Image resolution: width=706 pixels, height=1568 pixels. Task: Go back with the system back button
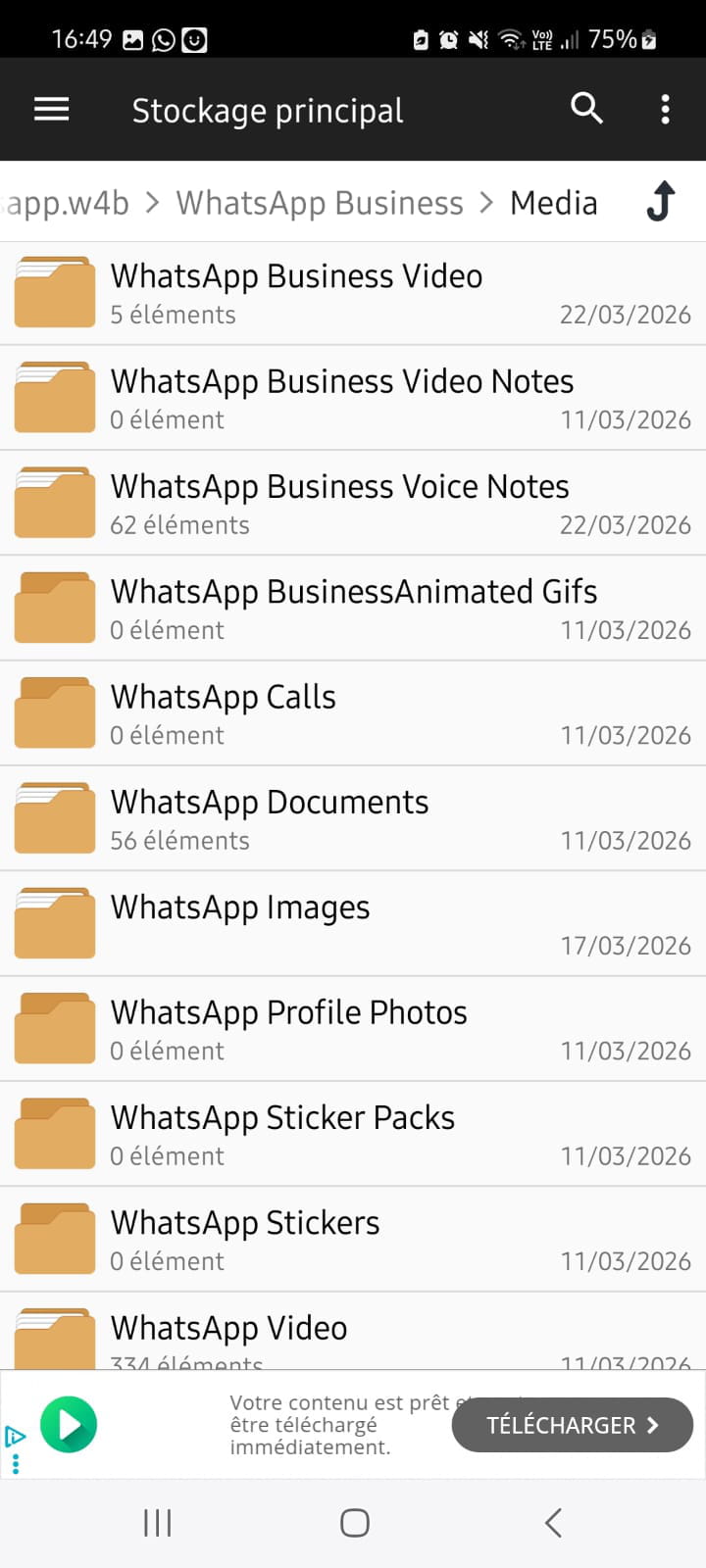click(553, 1523)
